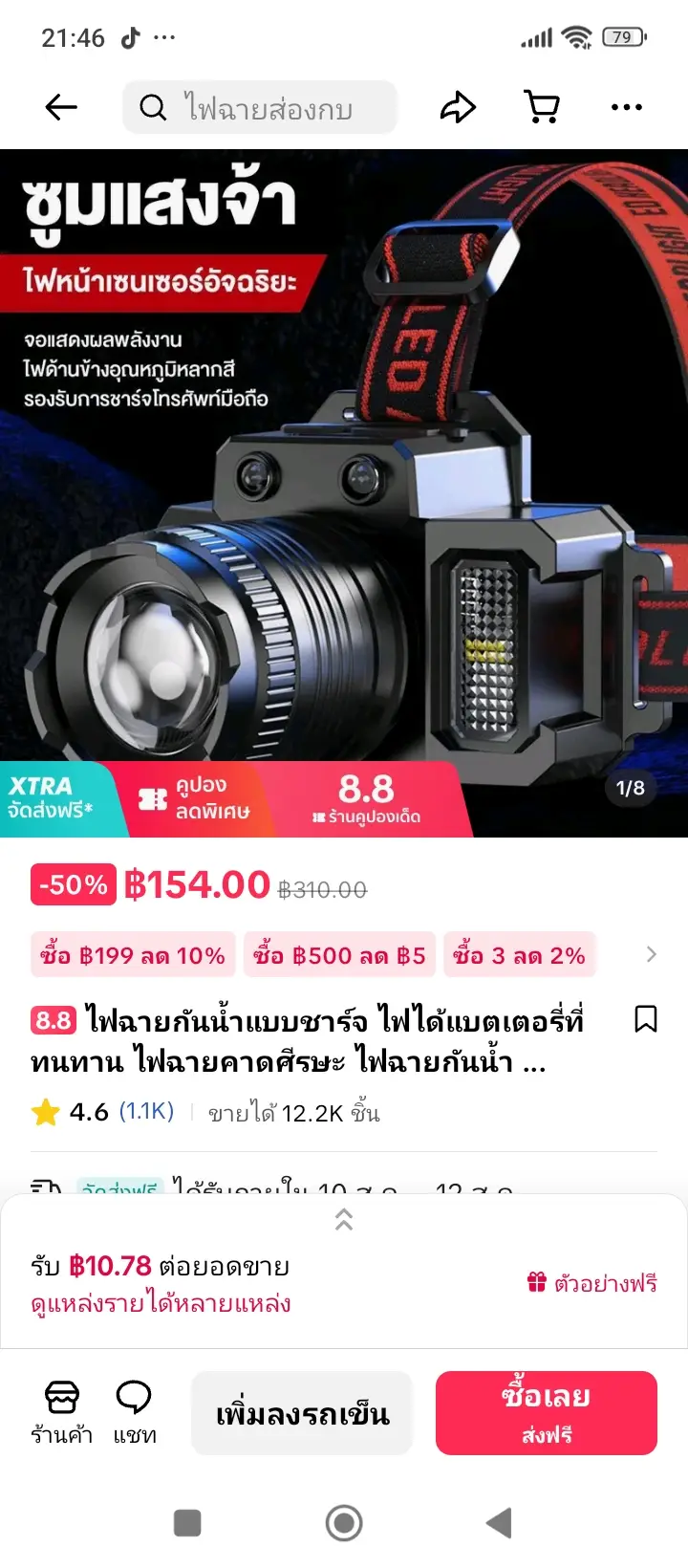Open the 1.1K reviews link
Screen dimensions: 688x1568
146,1111
